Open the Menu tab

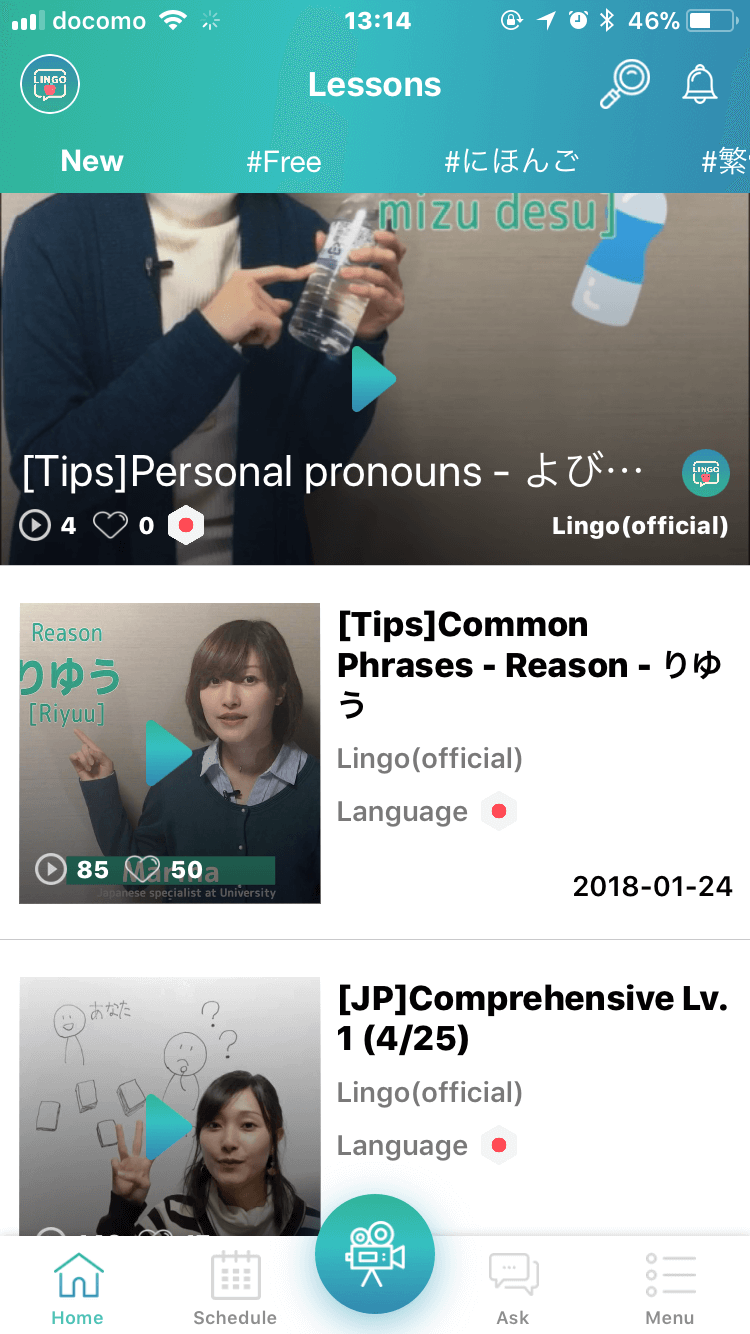tap(670, 1287)
